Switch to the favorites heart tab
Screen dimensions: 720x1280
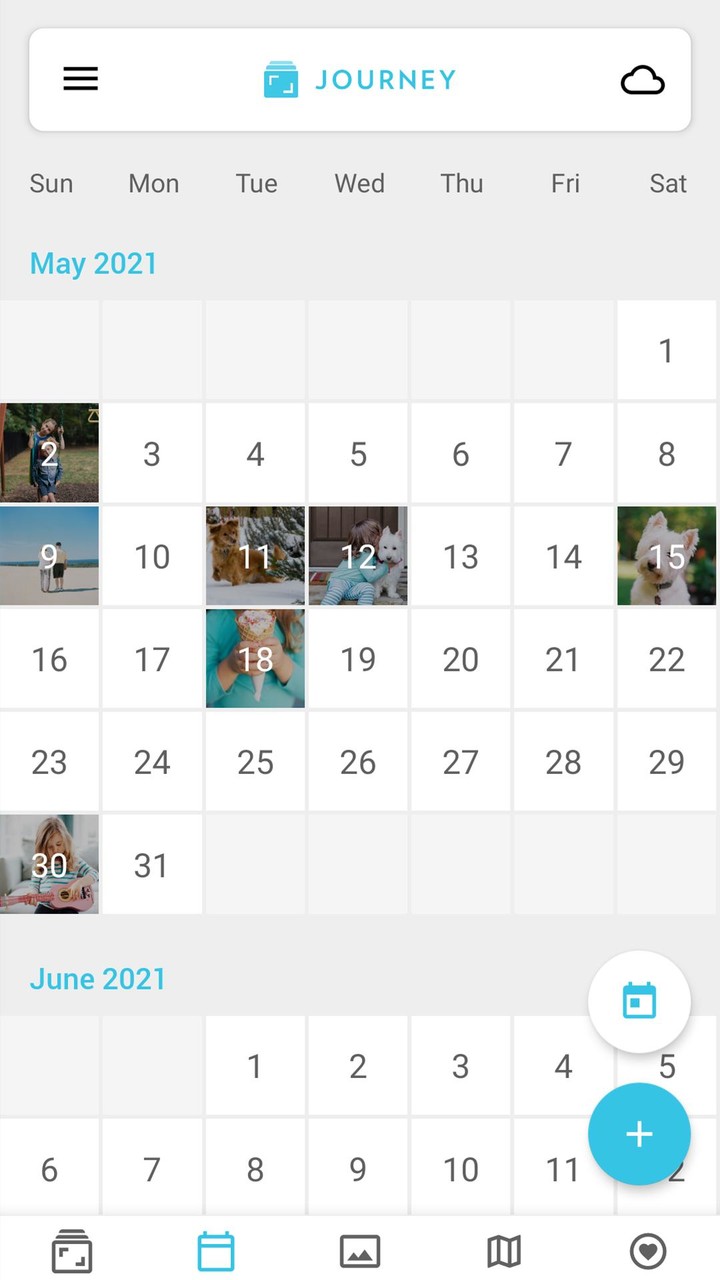(648, 1251)
